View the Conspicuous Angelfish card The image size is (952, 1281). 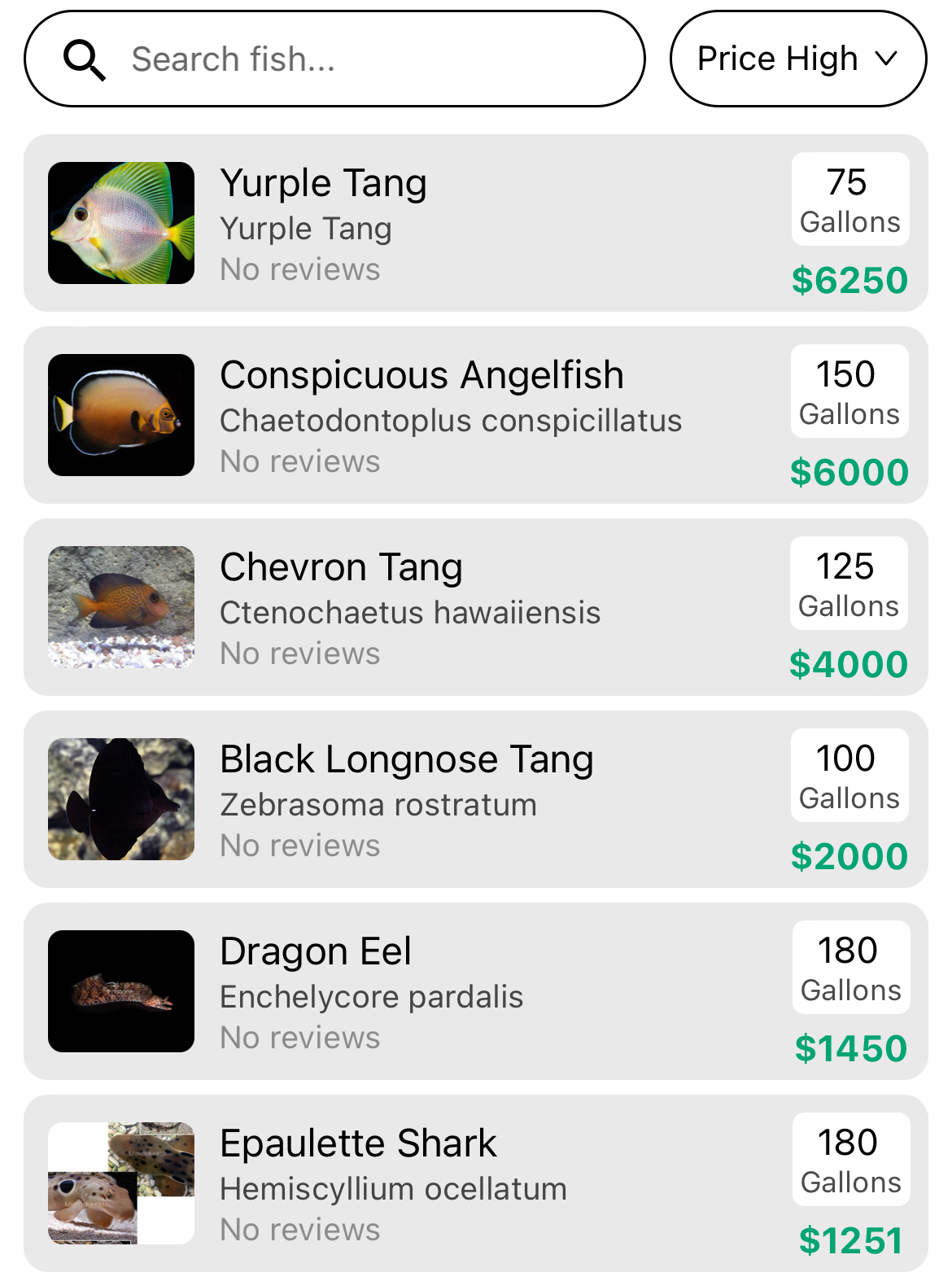click(475, 415)
